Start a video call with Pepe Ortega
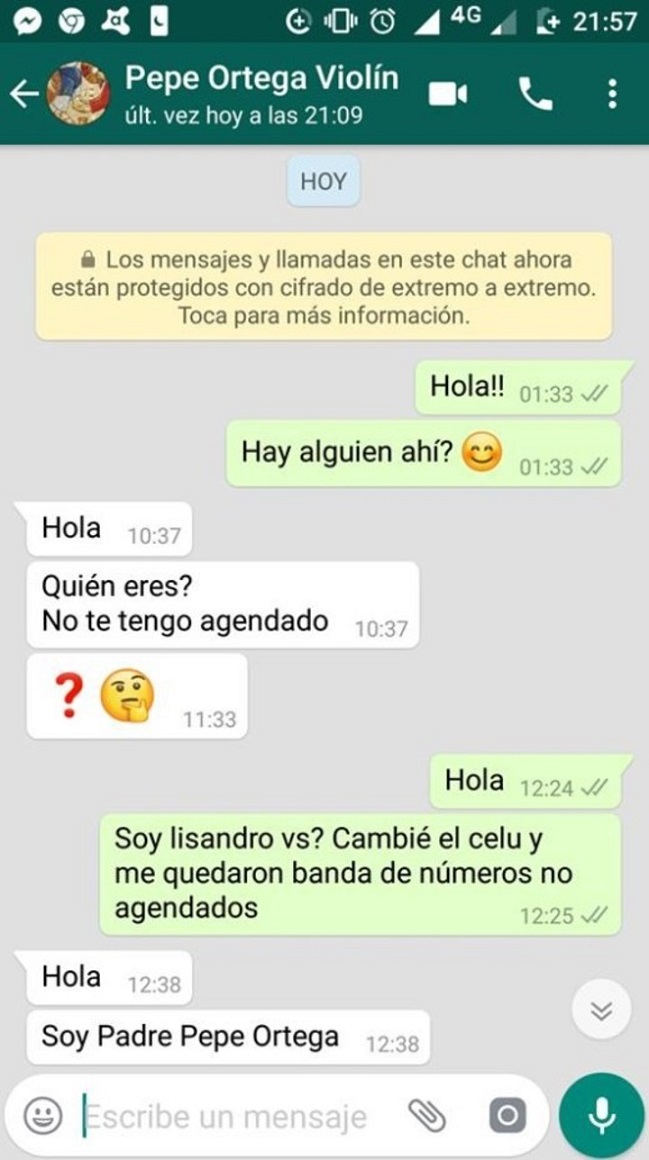 (448, 94)
